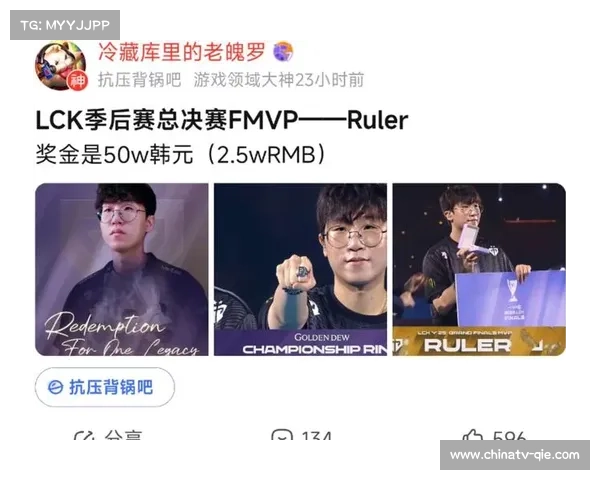Open the LCK FMVP Ruler post title
Image resolution: width=600 pixels, height=480 pixels.
click(221, 121)
